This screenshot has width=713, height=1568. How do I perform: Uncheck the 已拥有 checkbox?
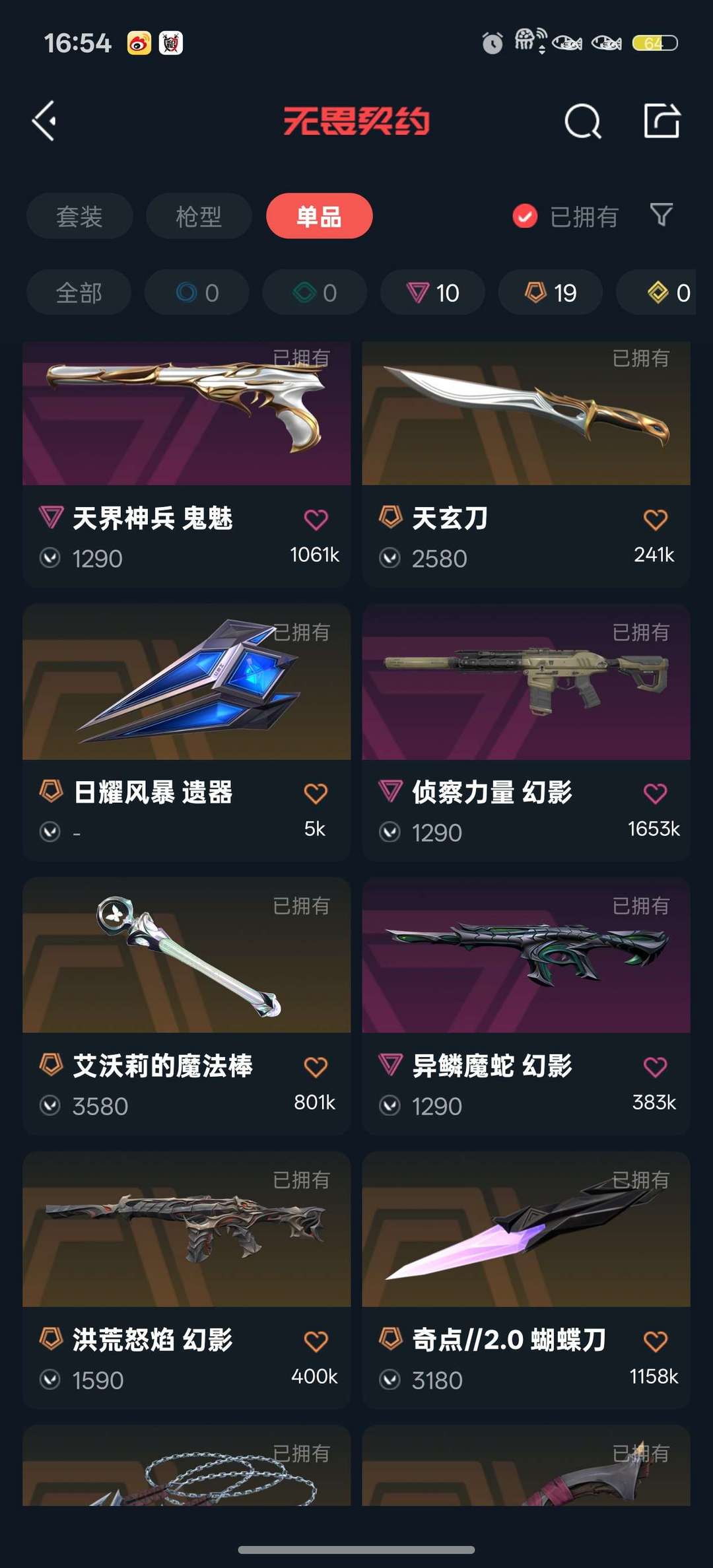525,217
